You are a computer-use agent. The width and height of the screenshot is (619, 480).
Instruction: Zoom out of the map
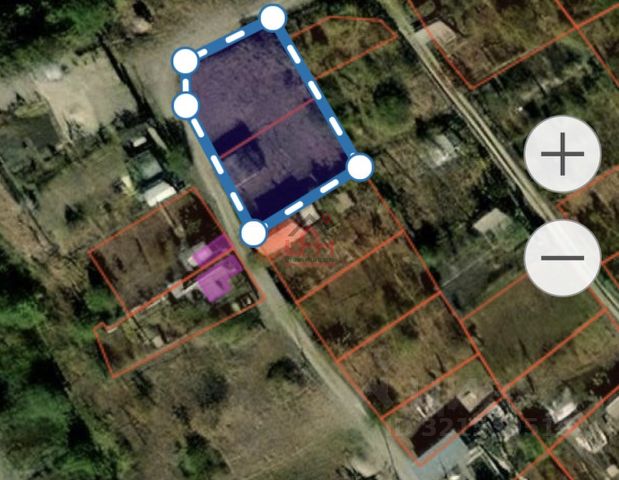(562, 257)
